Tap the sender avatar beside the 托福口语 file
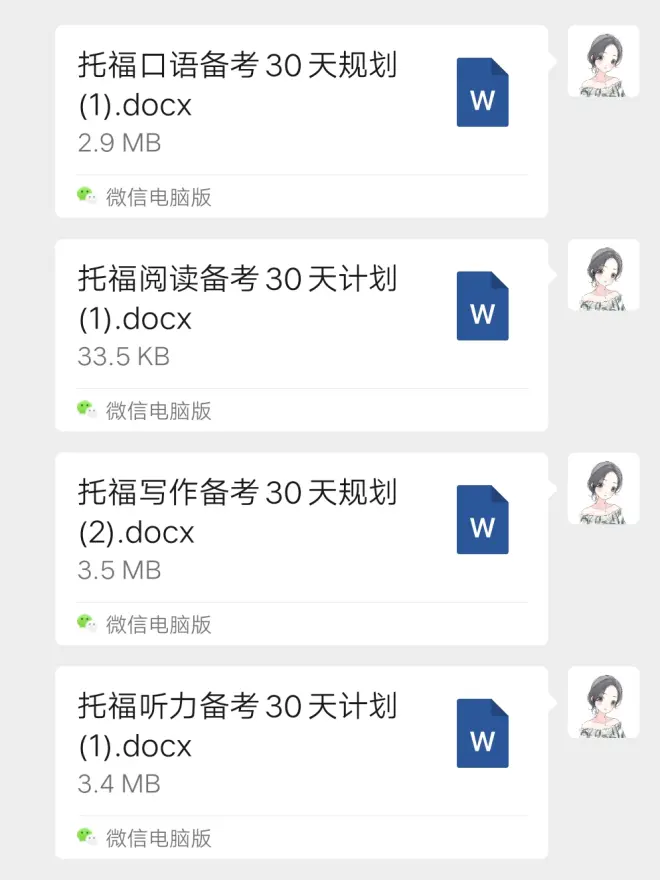This screenshot has height=880, width=660. 603,61
